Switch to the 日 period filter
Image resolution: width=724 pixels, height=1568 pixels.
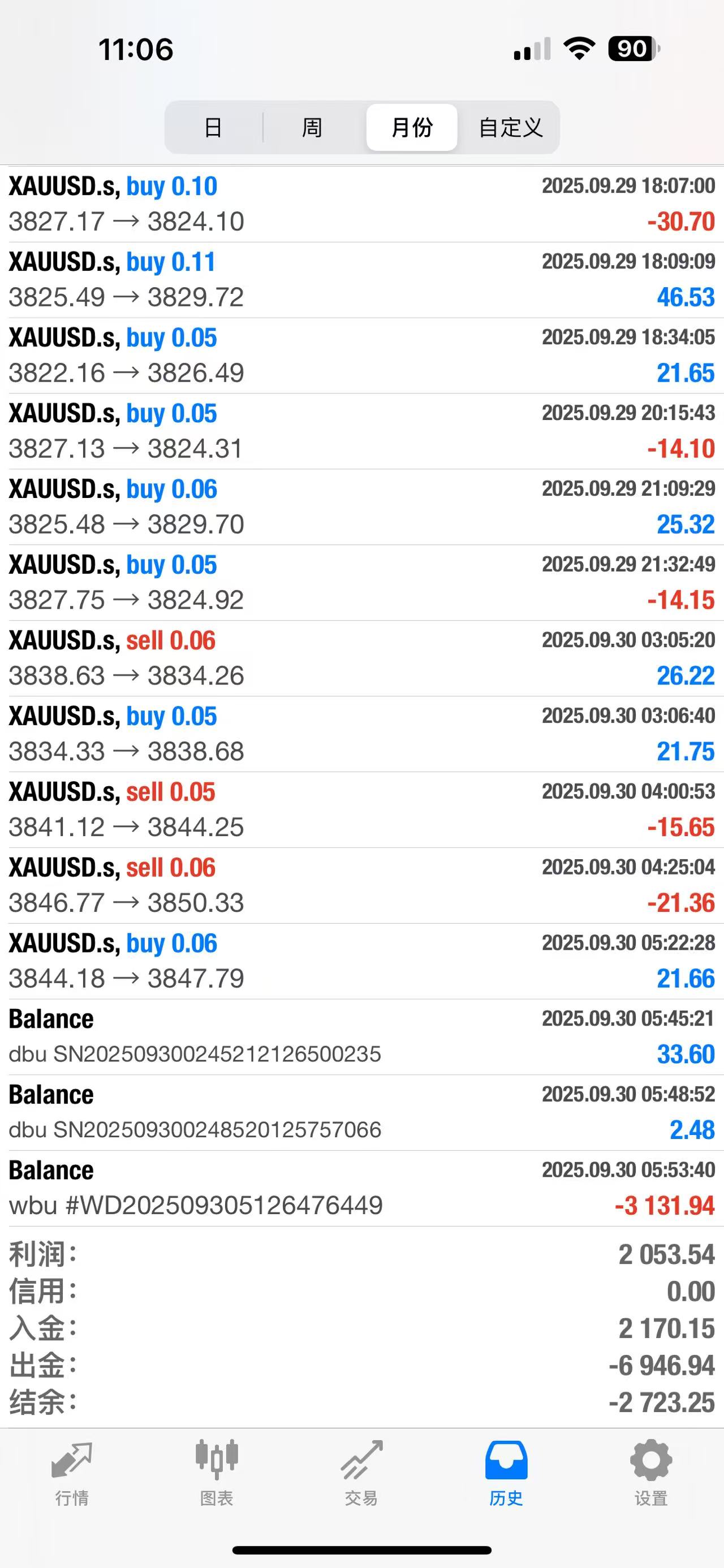point(213,128)
